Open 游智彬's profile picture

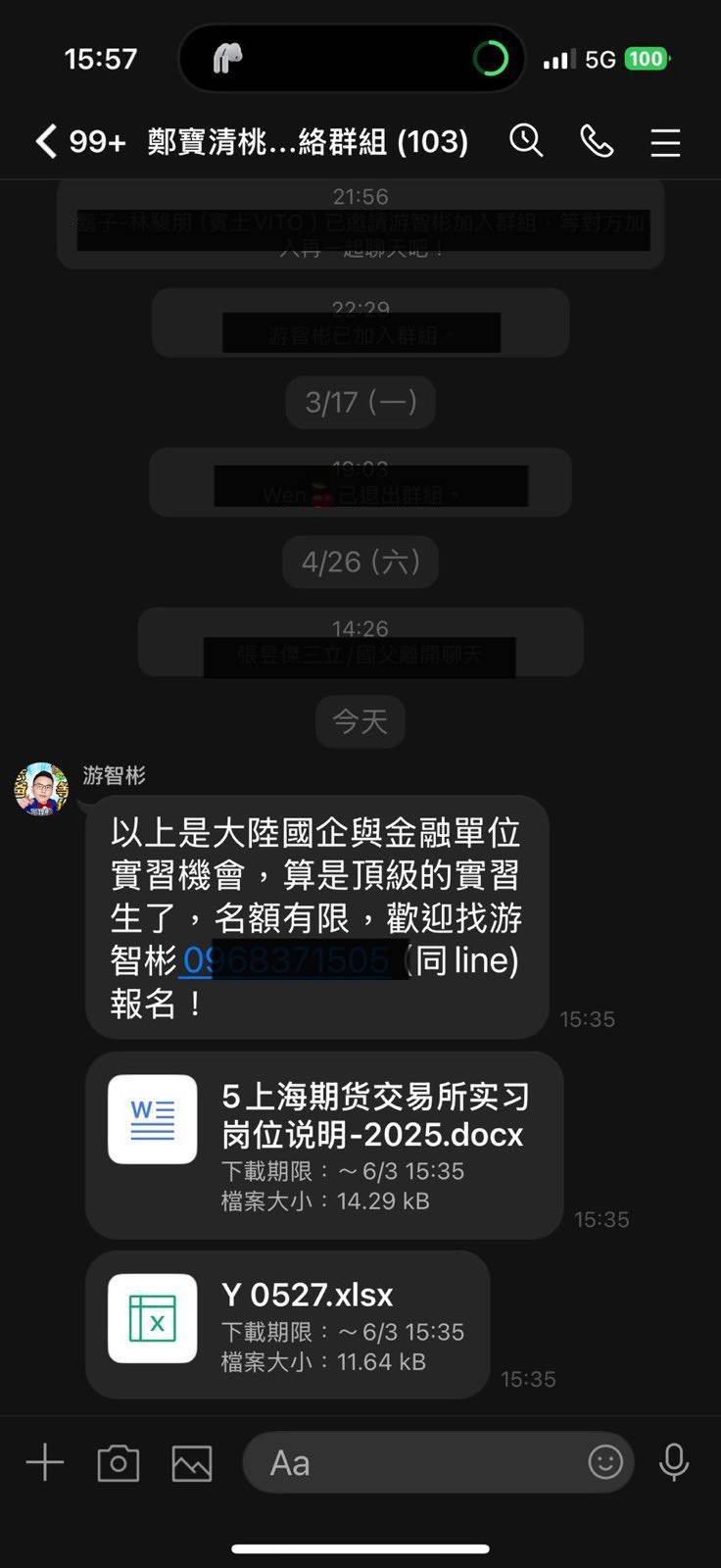[x=41, y=789]
